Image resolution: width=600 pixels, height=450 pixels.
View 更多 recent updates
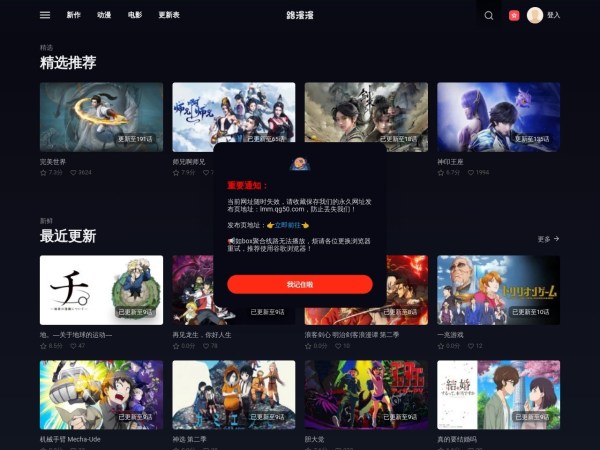tap(548, 239)
